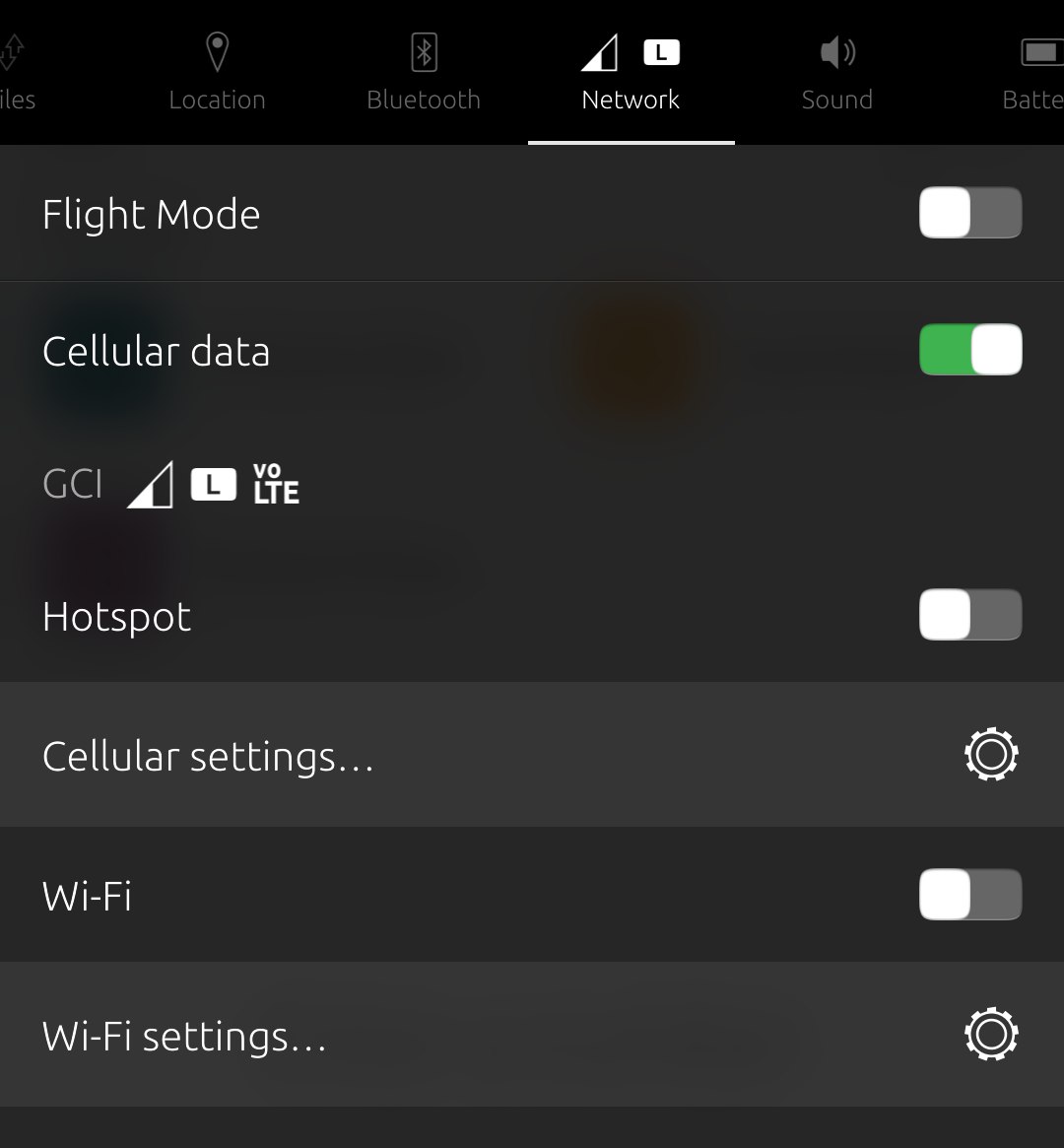Open Cellular settings
The height and width of the screenshot is (1148, 1064).
coord(532,755)
